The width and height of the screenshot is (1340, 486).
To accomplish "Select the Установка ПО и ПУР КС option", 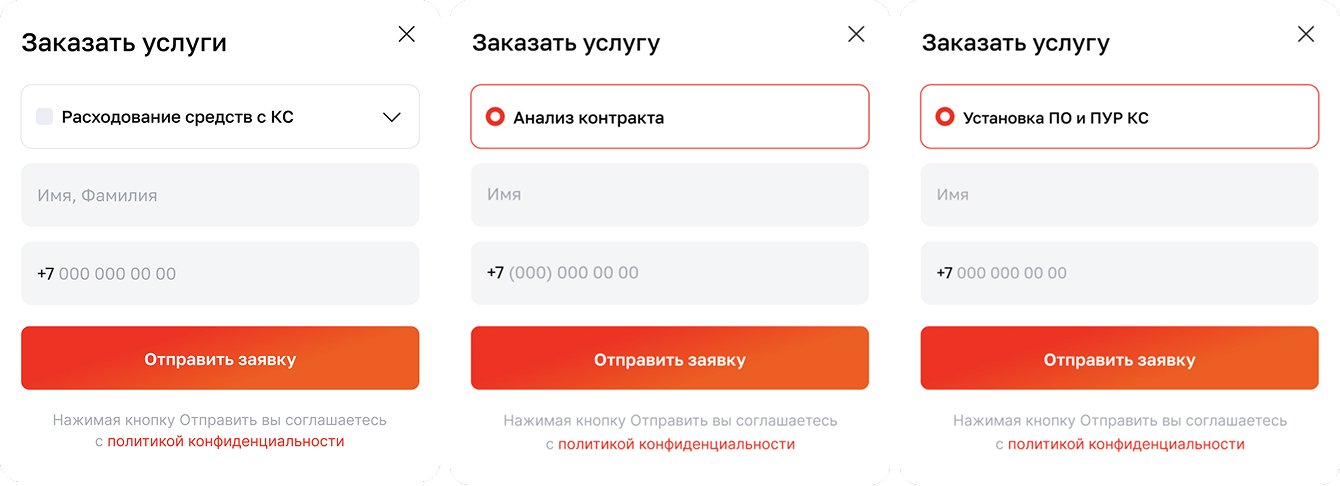I will pyautogui.click(x=944, y=117).
